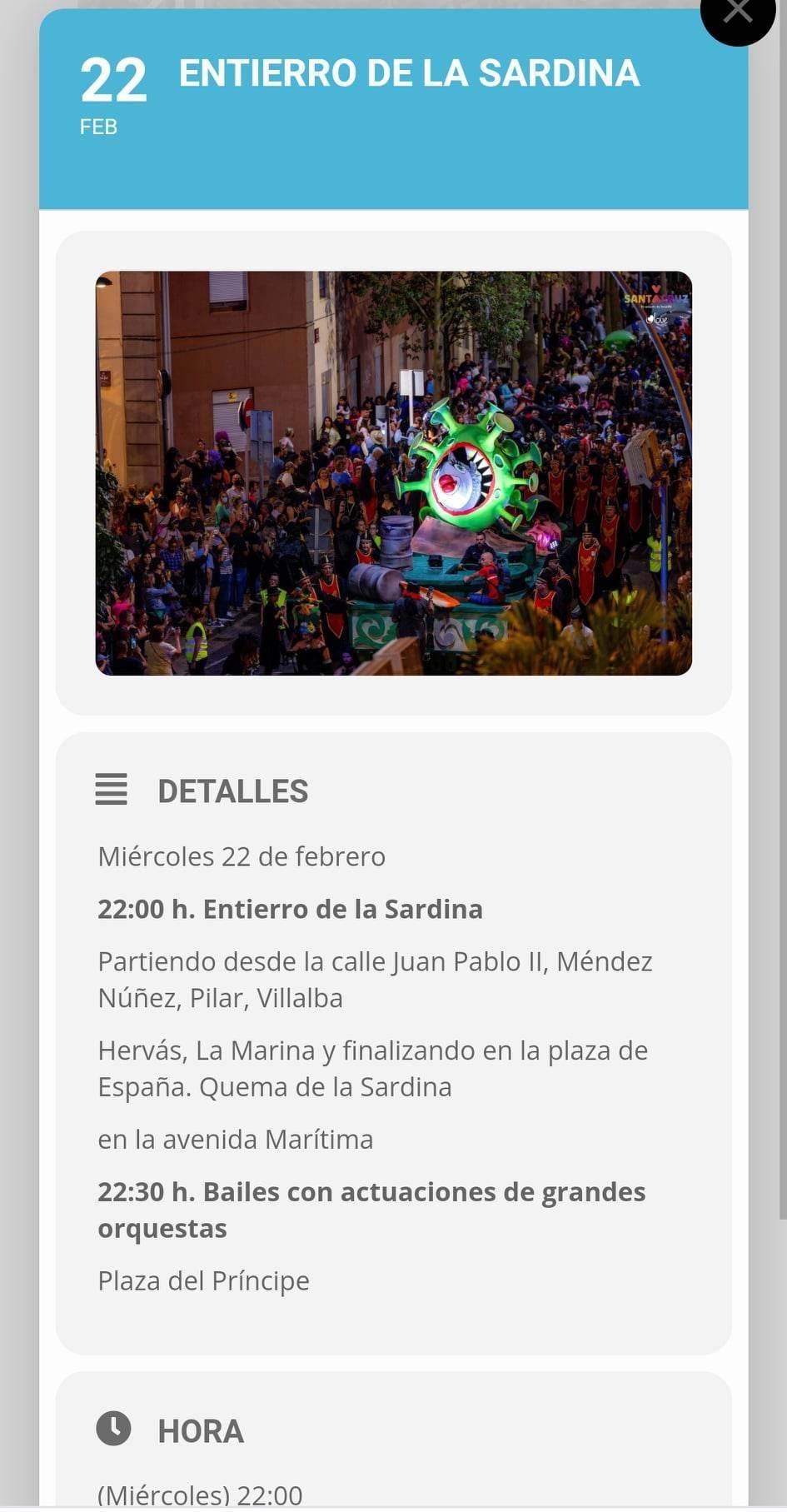Close the Entierro de la Sardina popup
Viewport: 787px width, 1512px height.
point(736,12)
